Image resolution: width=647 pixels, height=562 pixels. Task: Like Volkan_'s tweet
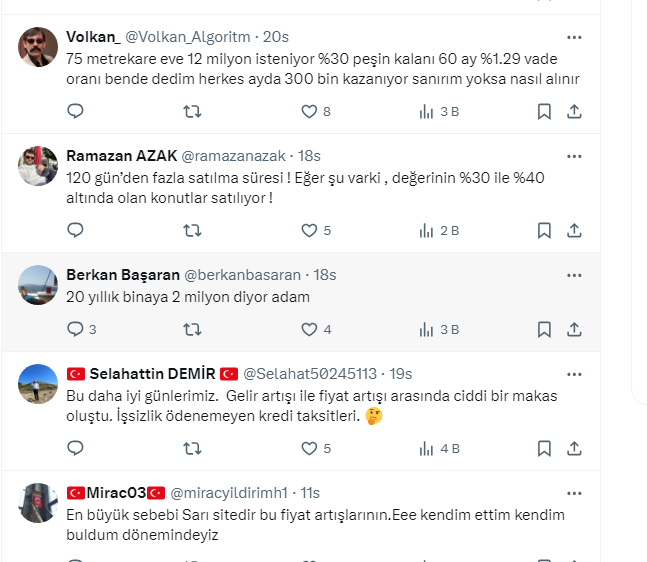(x=309, y=112)
